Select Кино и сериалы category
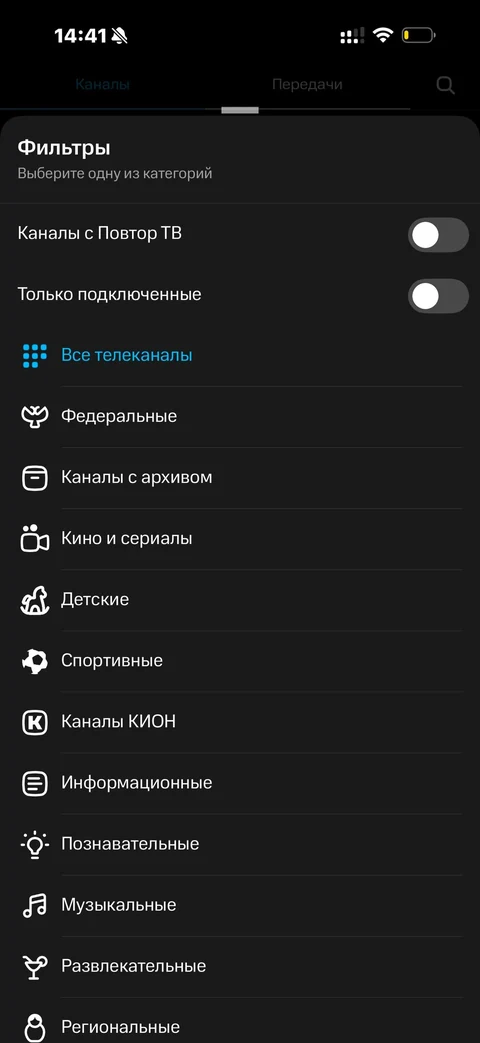This screenshot has width=480, height=1043. click(x=240, y=539)
